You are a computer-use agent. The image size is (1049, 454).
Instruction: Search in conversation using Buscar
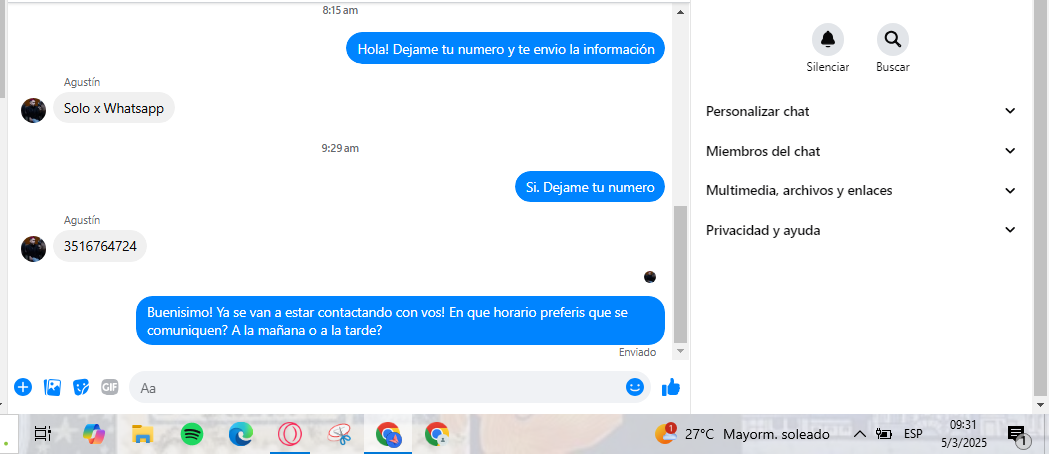click(x=892, y=40)
